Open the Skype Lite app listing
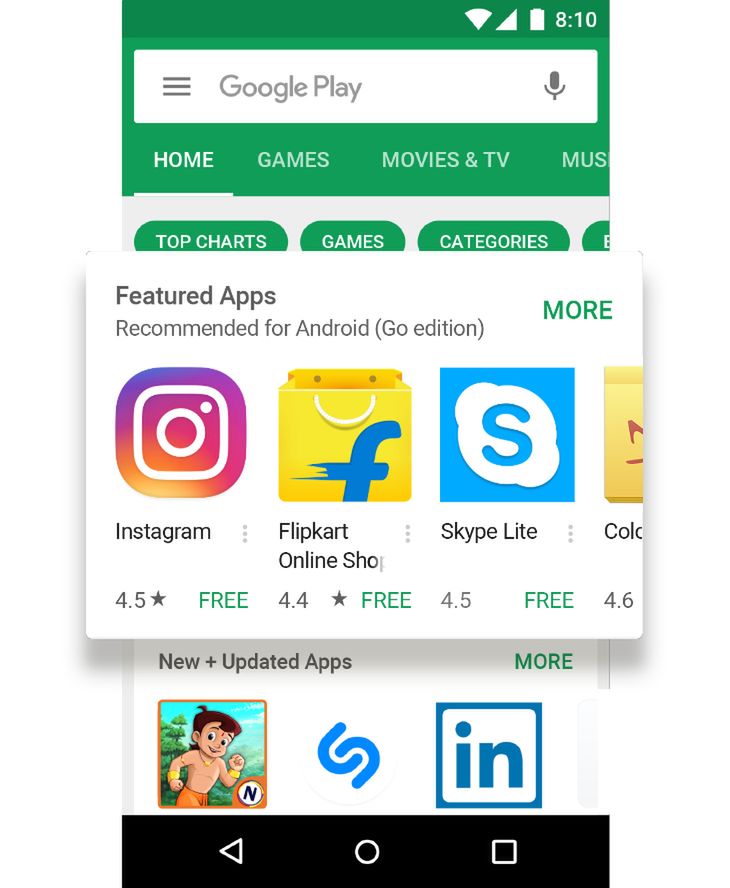Image resolution: width=730 pixels, height=888 pixels. pos(507,435)
